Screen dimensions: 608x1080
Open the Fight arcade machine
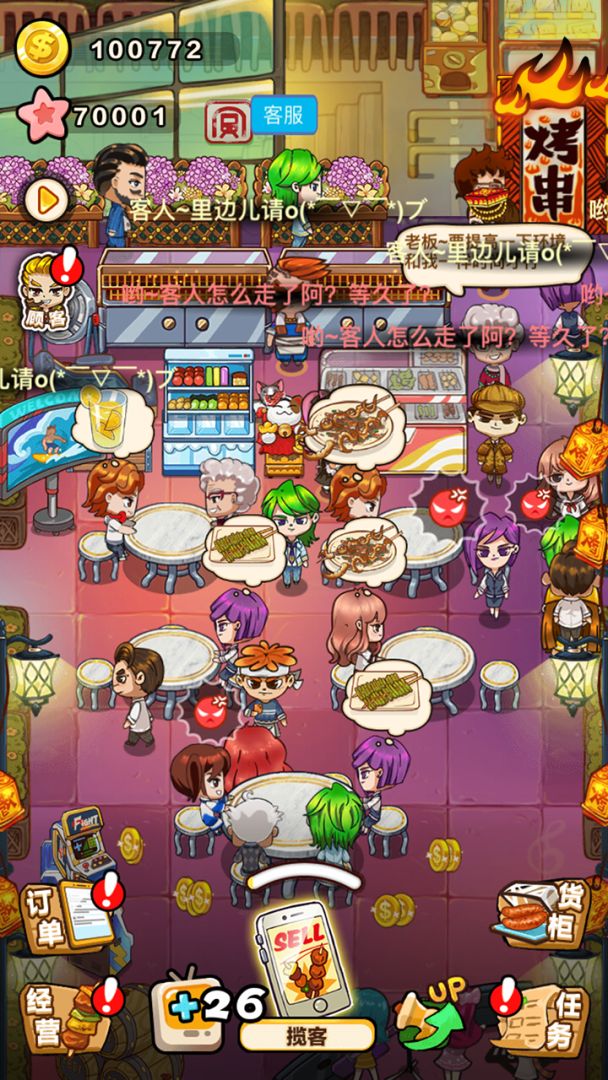coord(83,842)
